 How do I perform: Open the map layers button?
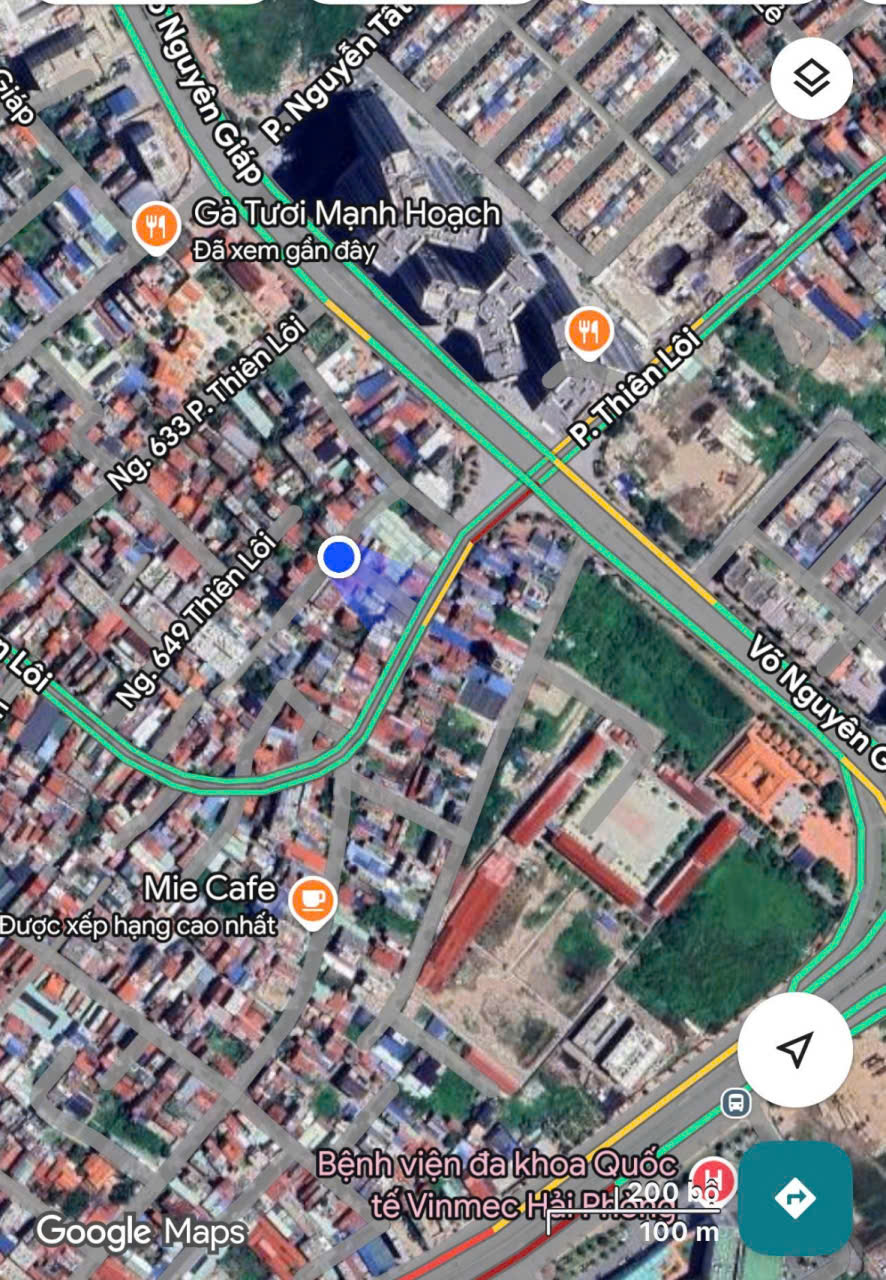(811, 78)
